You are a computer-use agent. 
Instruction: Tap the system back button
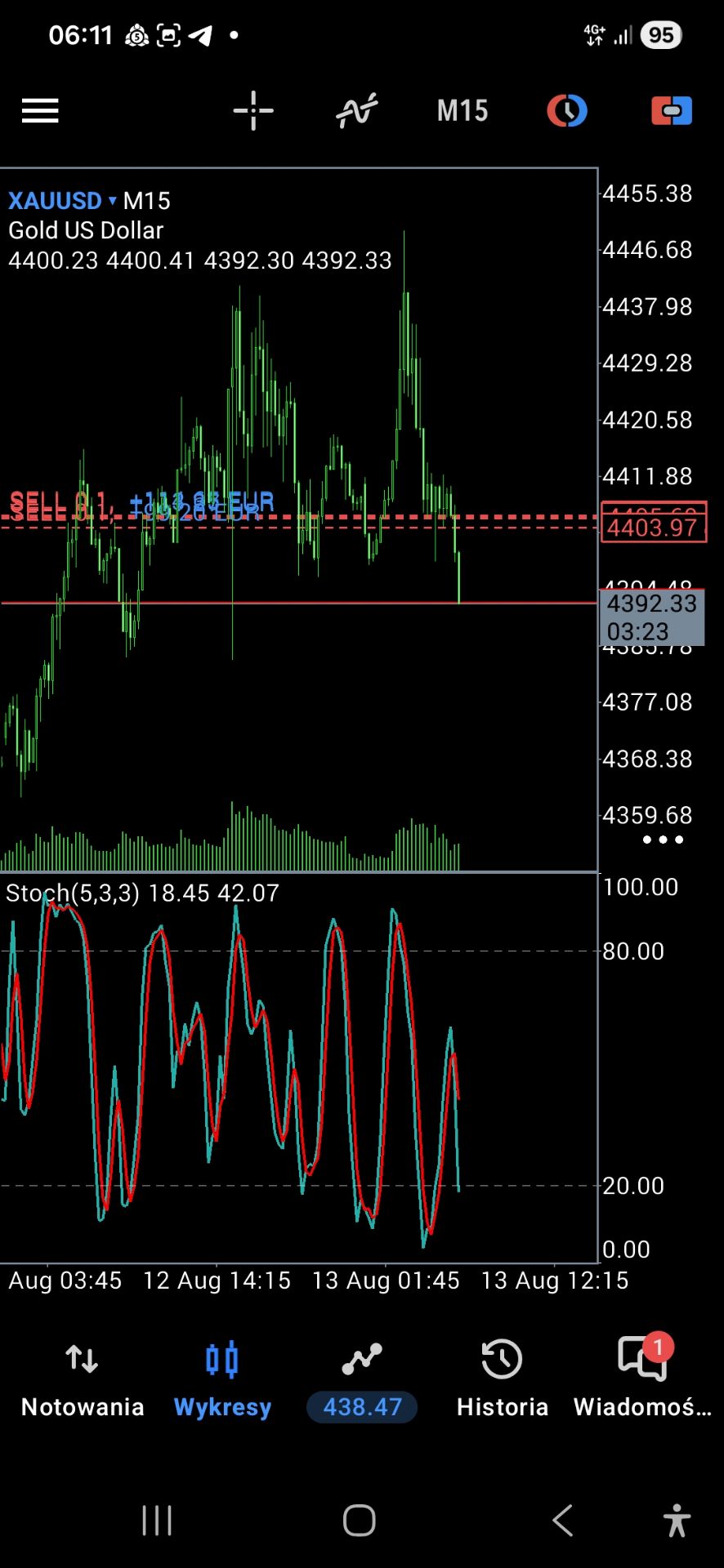[x=563, y=1521]
